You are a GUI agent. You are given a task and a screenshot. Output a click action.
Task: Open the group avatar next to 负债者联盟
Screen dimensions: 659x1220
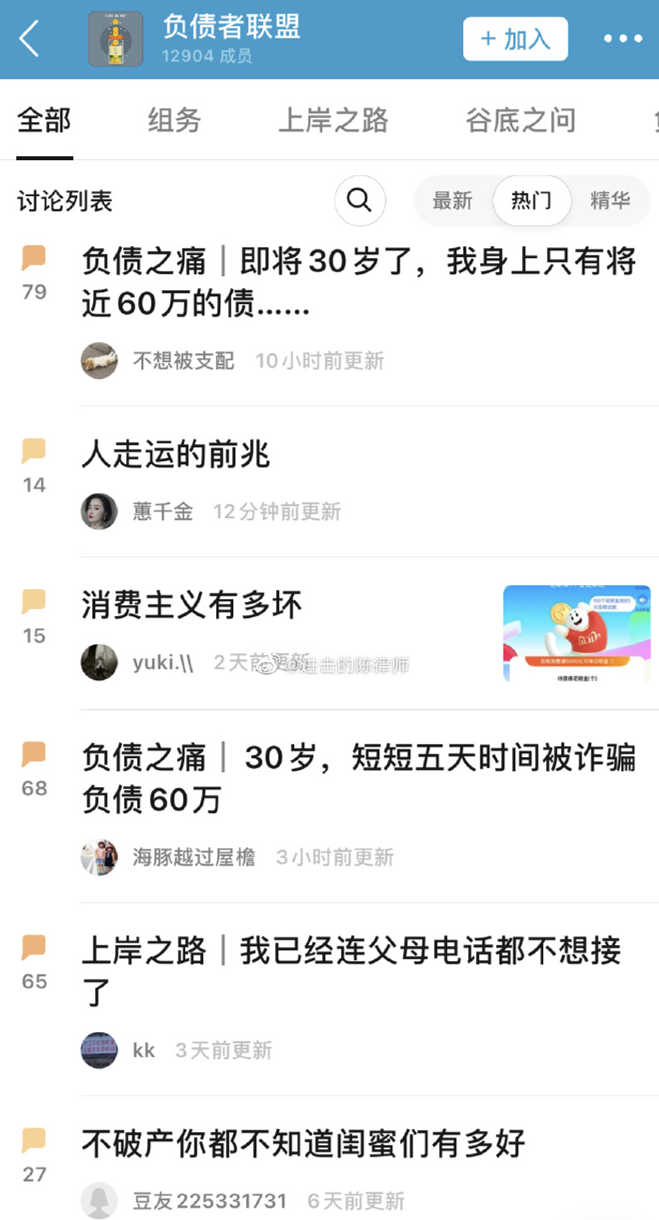click(x=115, y=39)
